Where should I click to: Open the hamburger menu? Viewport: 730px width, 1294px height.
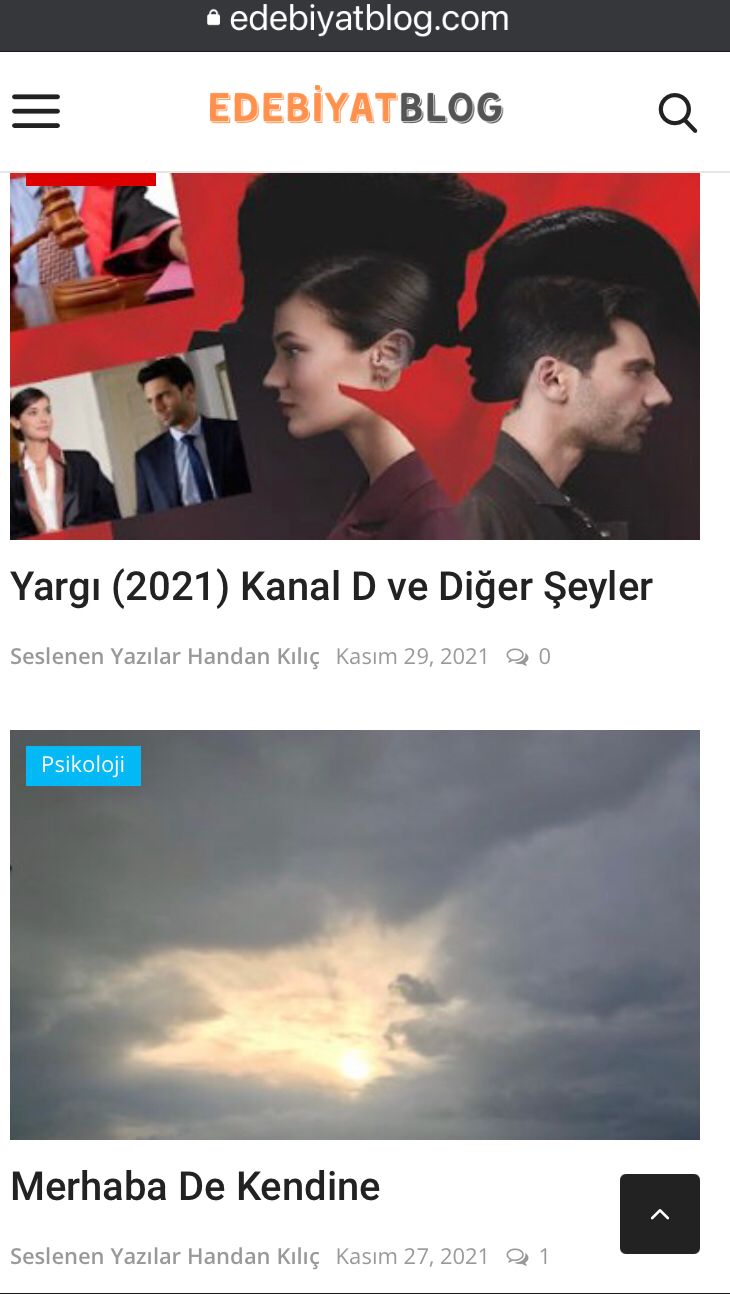click(36, 111)
